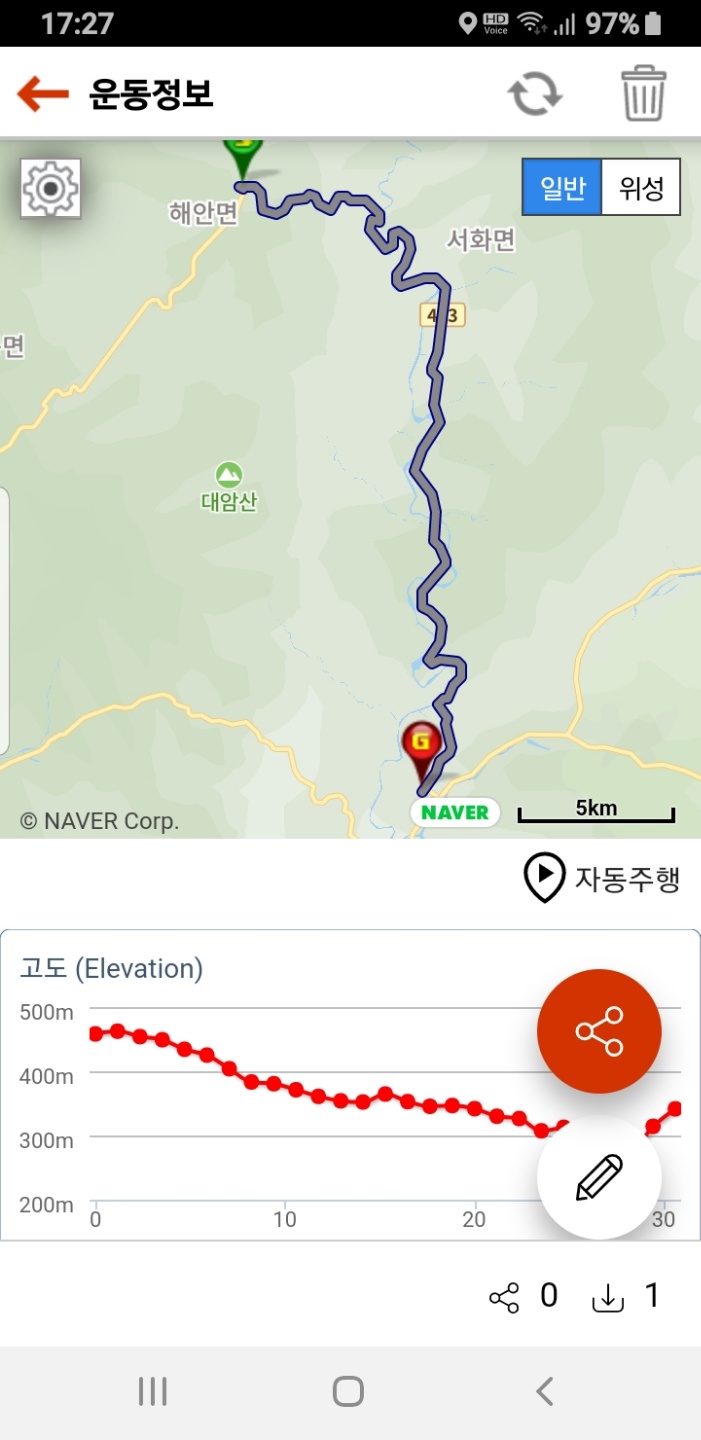Switch the map to 위성 view

[x=641, y=187]
